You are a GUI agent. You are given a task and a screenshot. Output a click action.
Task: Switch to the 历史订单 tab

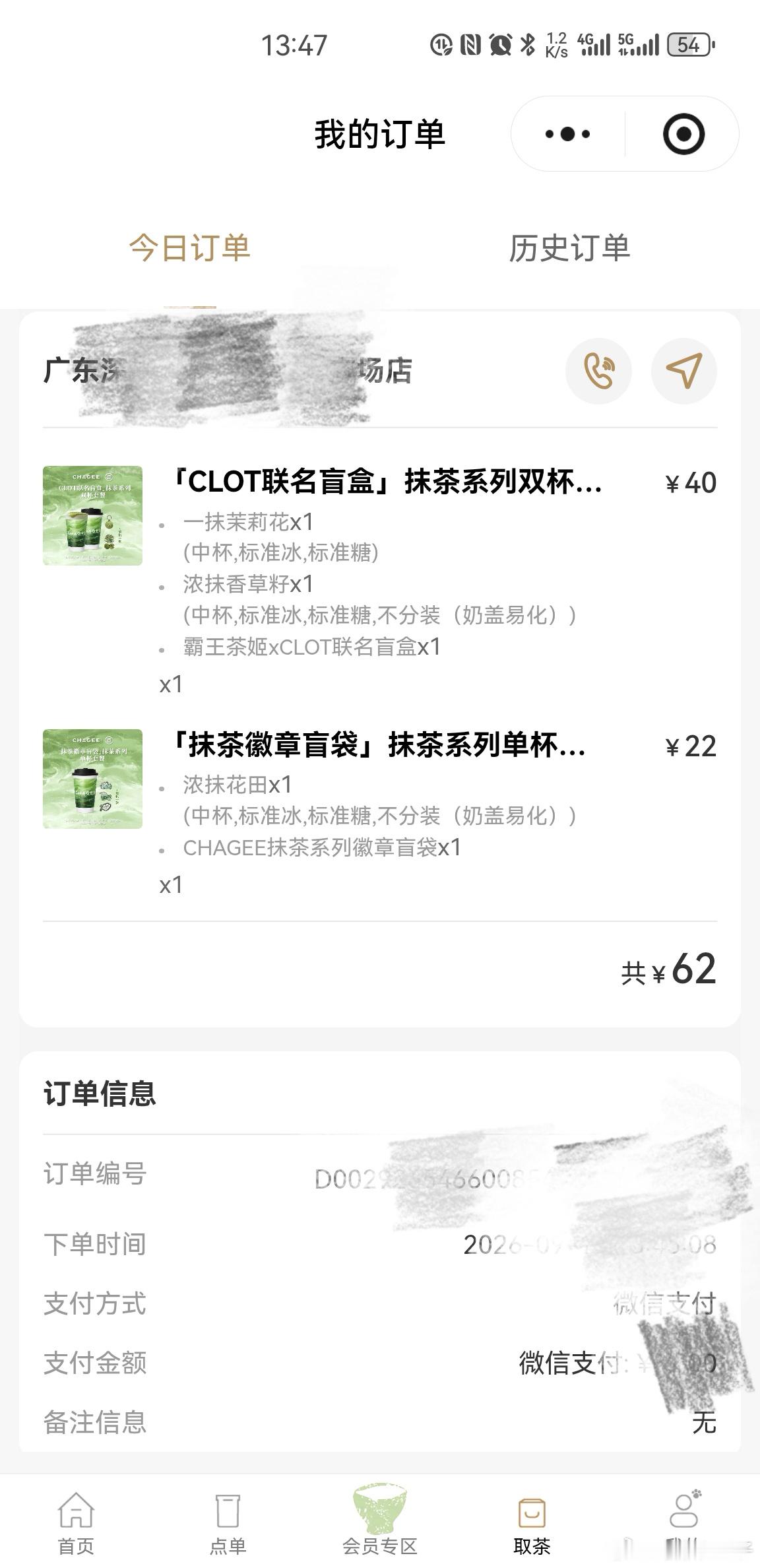point(569,249)
